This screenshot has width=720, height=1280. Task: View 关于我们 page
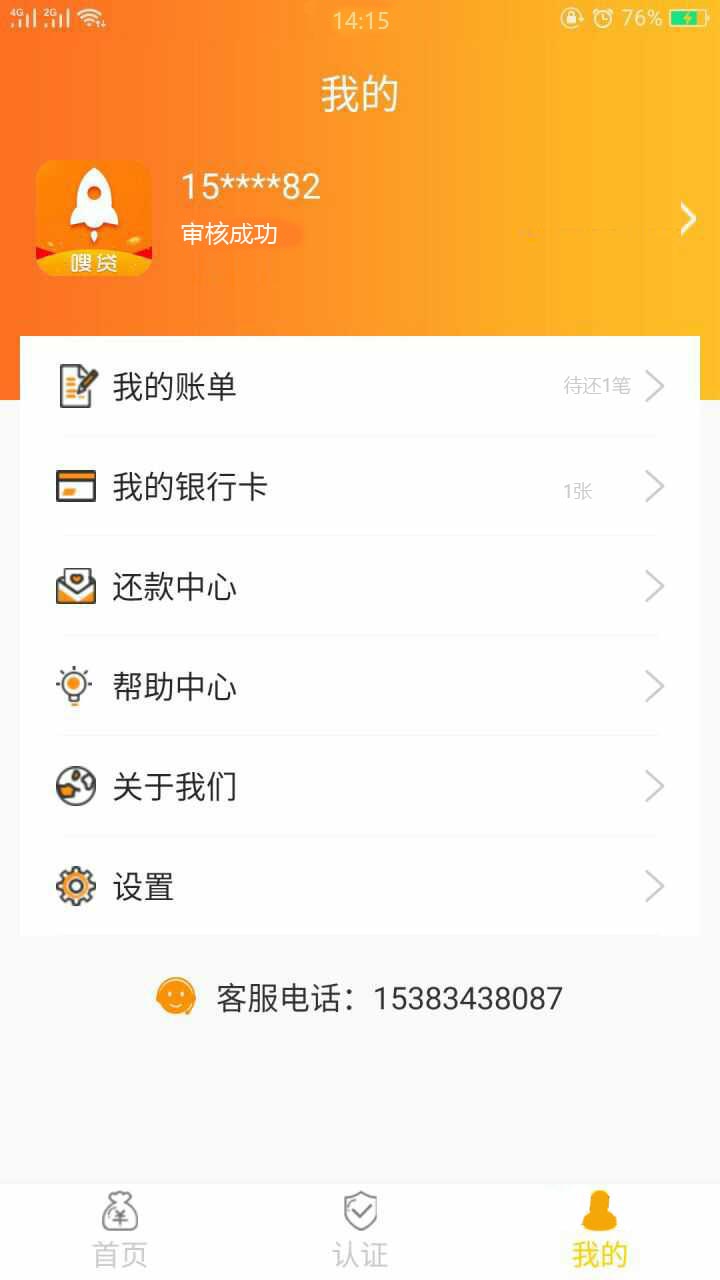[360, 786]
